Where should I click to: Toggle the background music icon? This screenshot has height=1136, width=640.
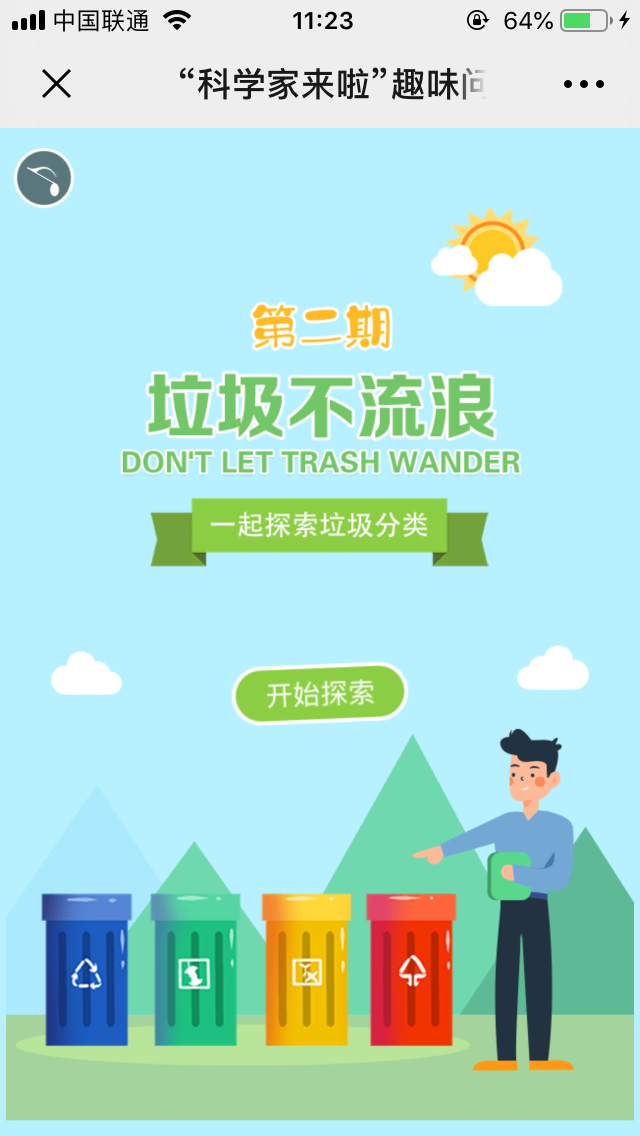(x=44, y=179)
